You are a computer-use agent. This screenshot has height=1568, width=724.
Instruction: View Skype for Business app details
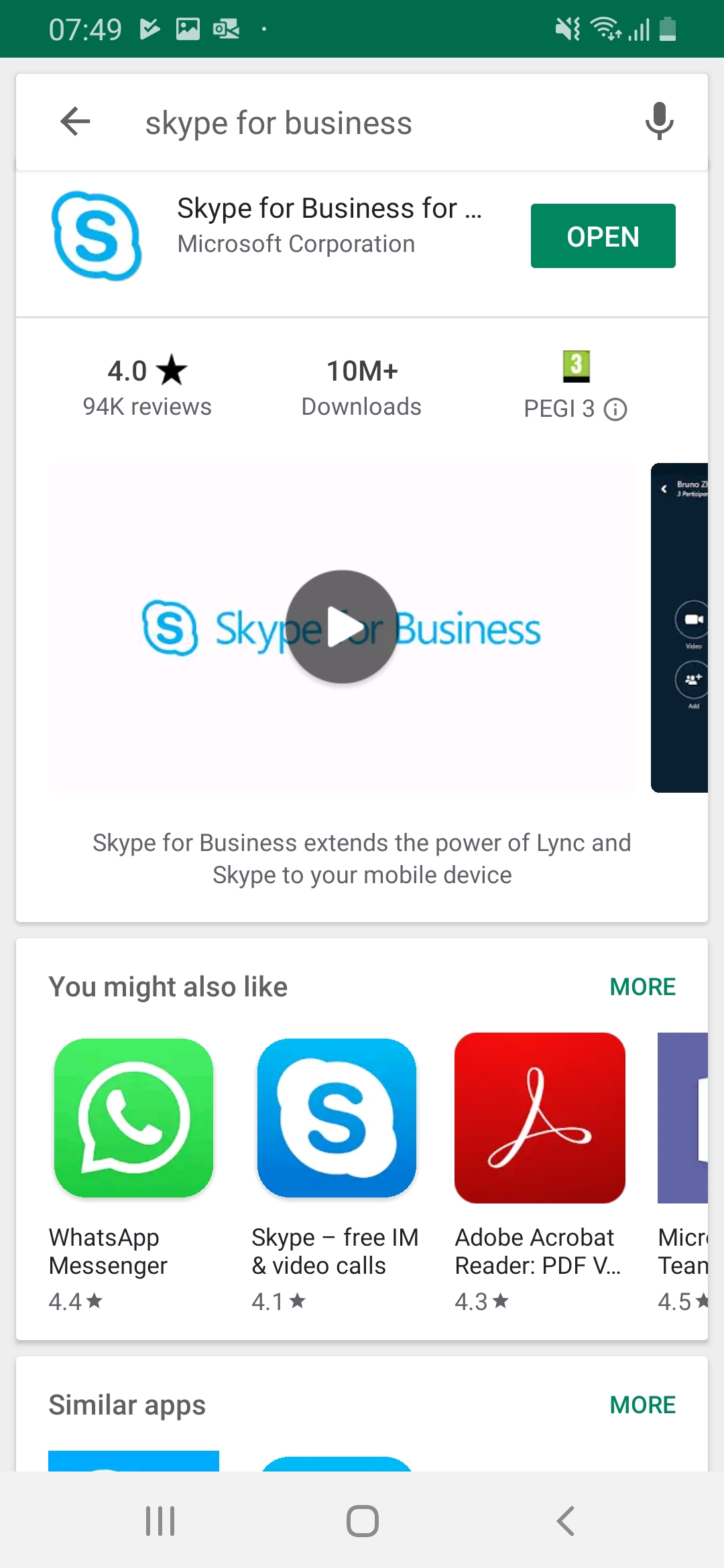328,225
